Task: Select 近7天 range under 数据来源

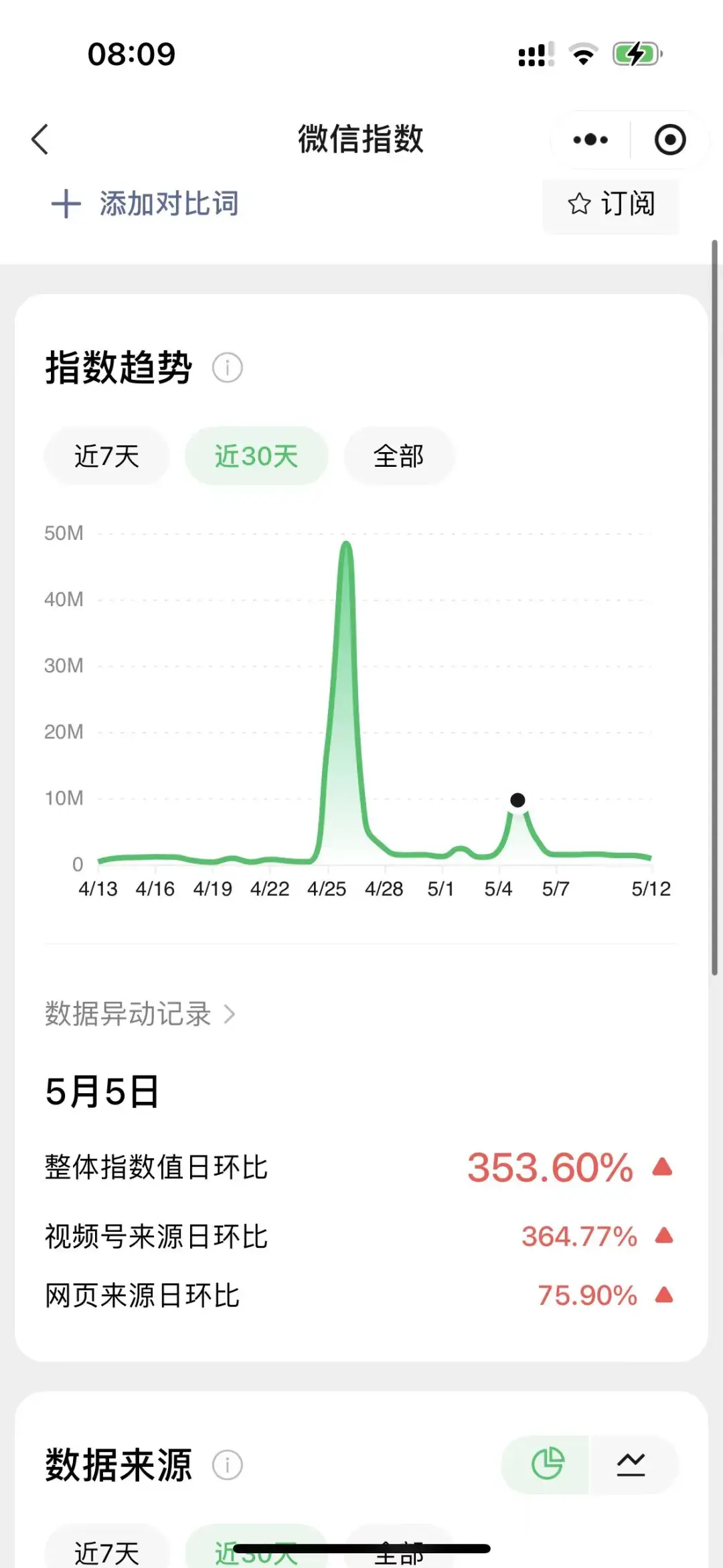Action: click(107, 1551)
